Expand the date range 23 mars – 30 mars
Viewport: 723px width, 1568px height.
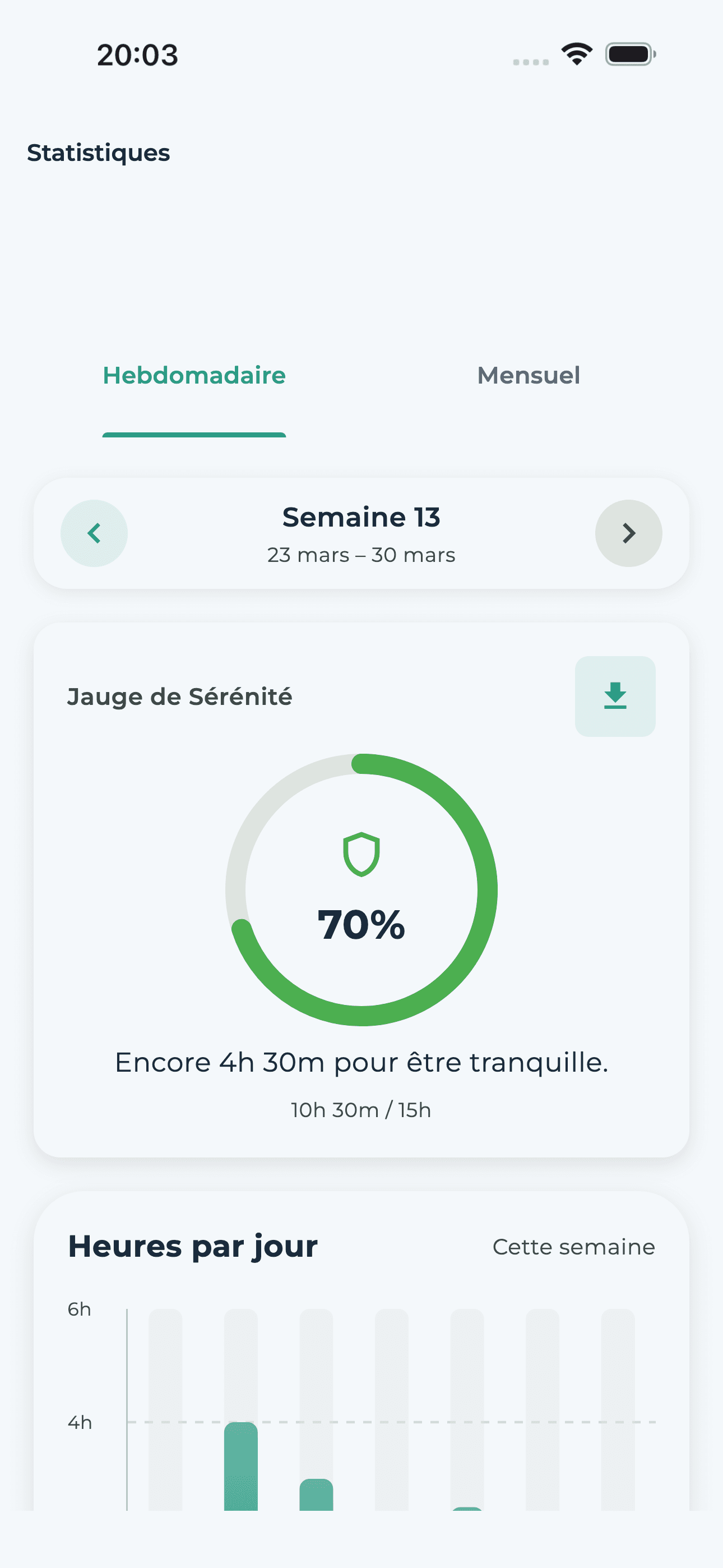[361, 555]
